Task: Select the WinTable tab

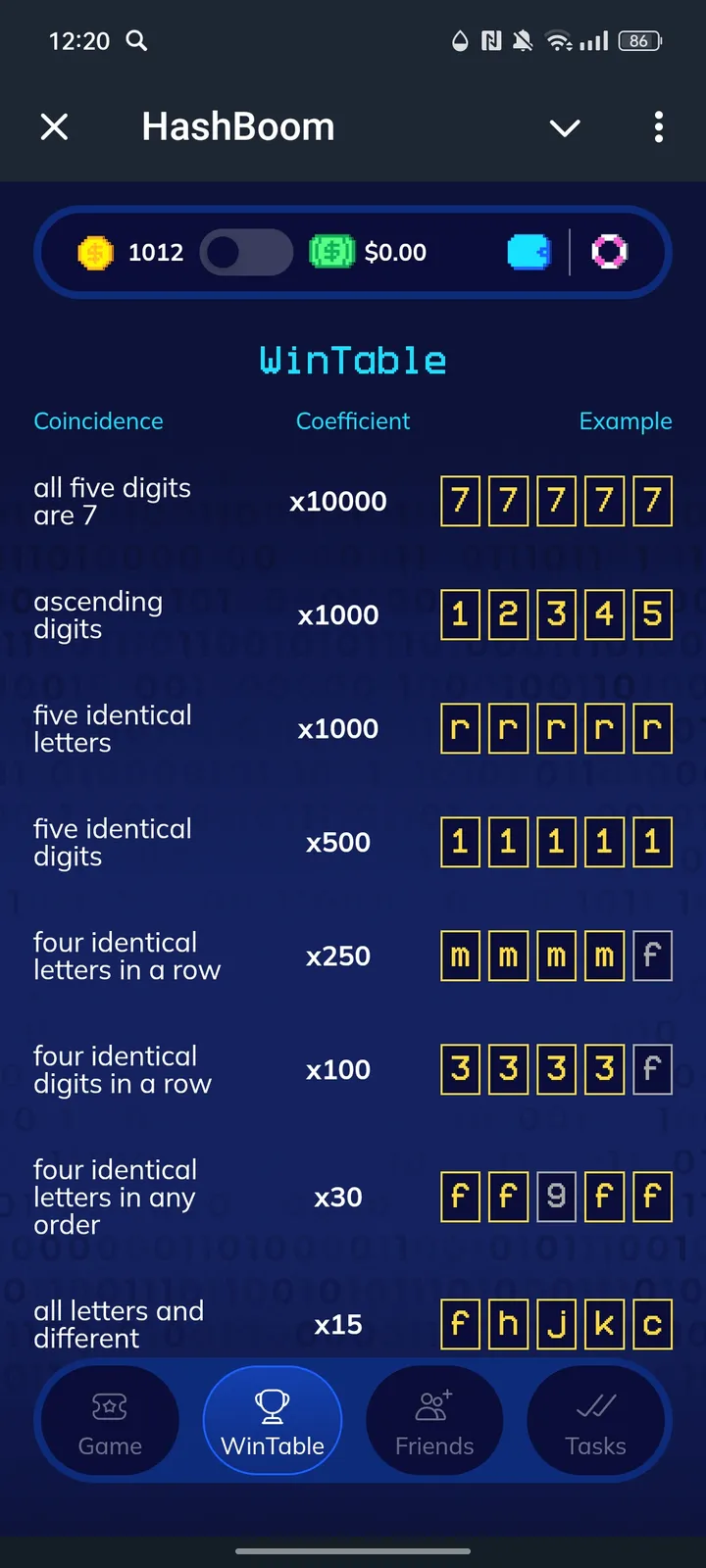Action: coord(273,1421)
